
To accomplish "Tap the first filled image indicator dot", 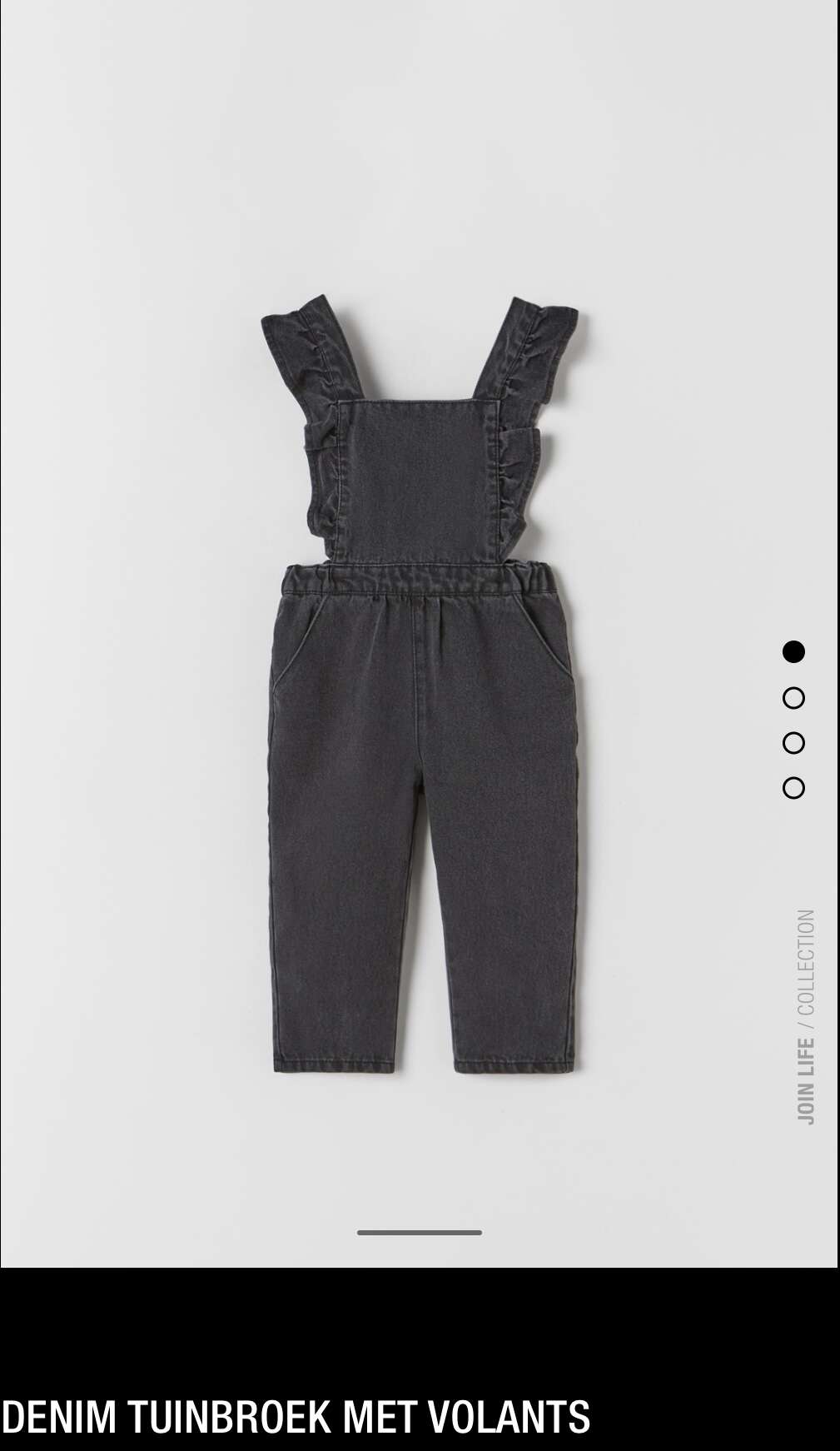I will 793,652.
